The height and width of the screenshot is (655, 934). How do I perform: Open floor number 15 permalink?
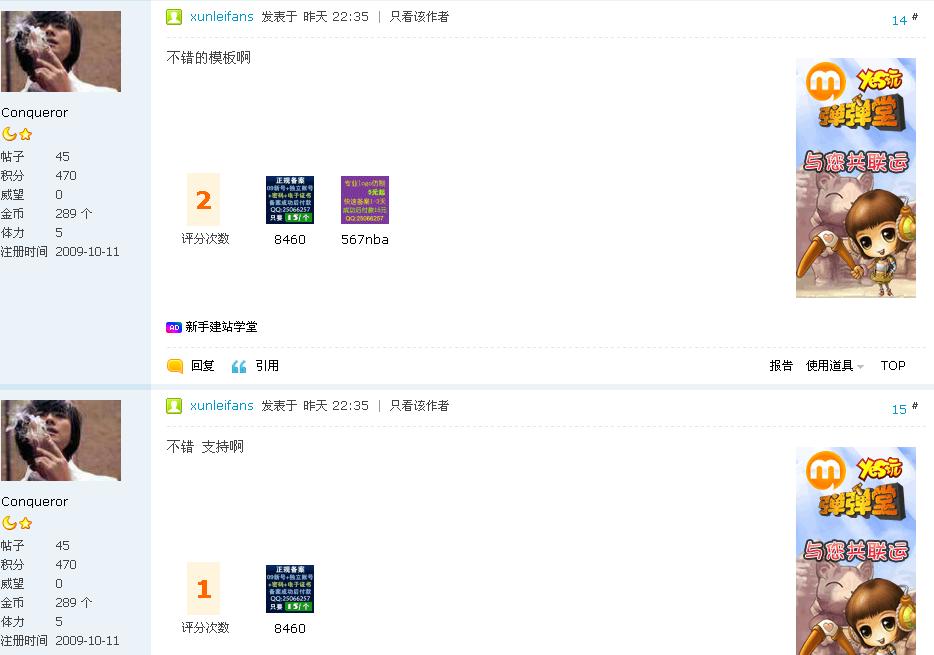point(899,409)
